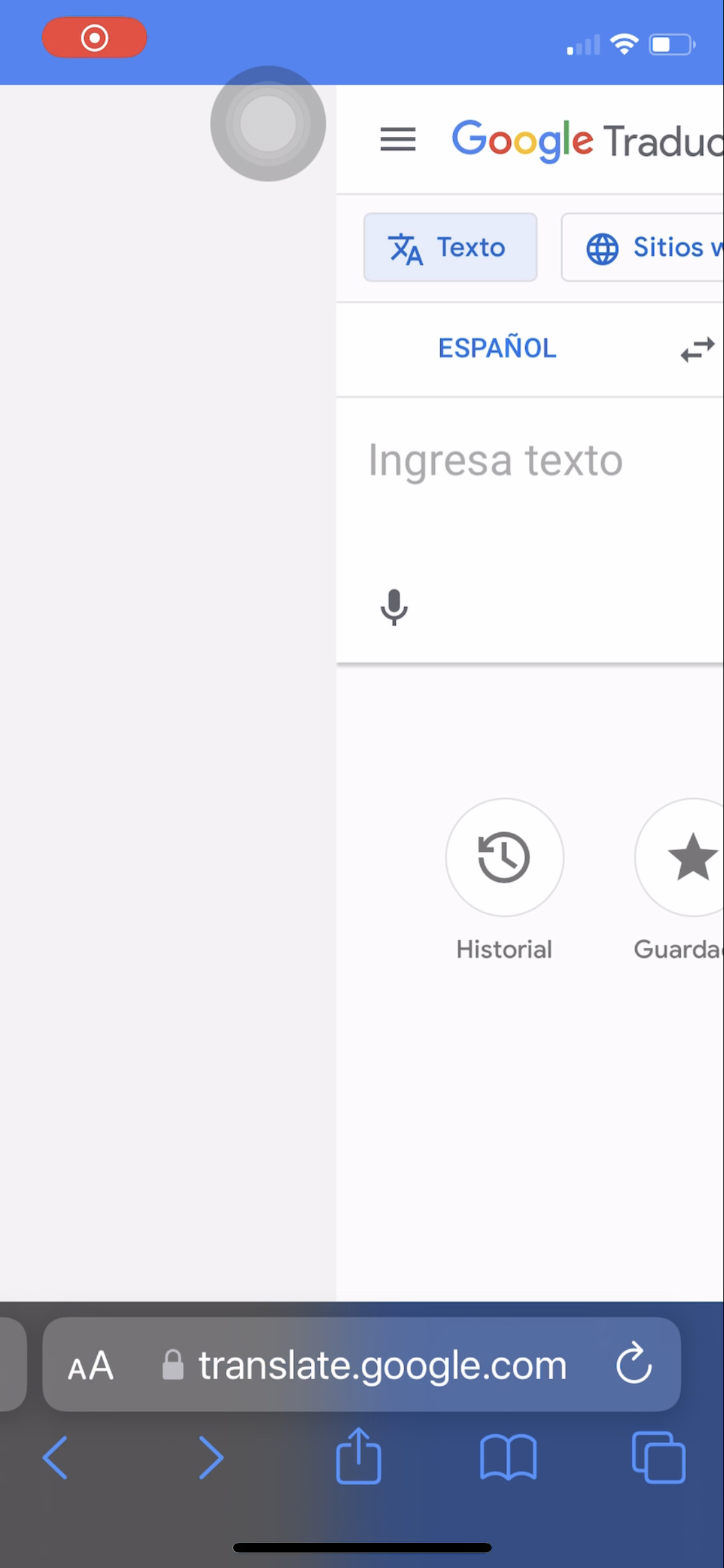Open the hamburger menu in Google Traductor
724x1568 pixels.
pyautogui.click(x=398, y=139)
